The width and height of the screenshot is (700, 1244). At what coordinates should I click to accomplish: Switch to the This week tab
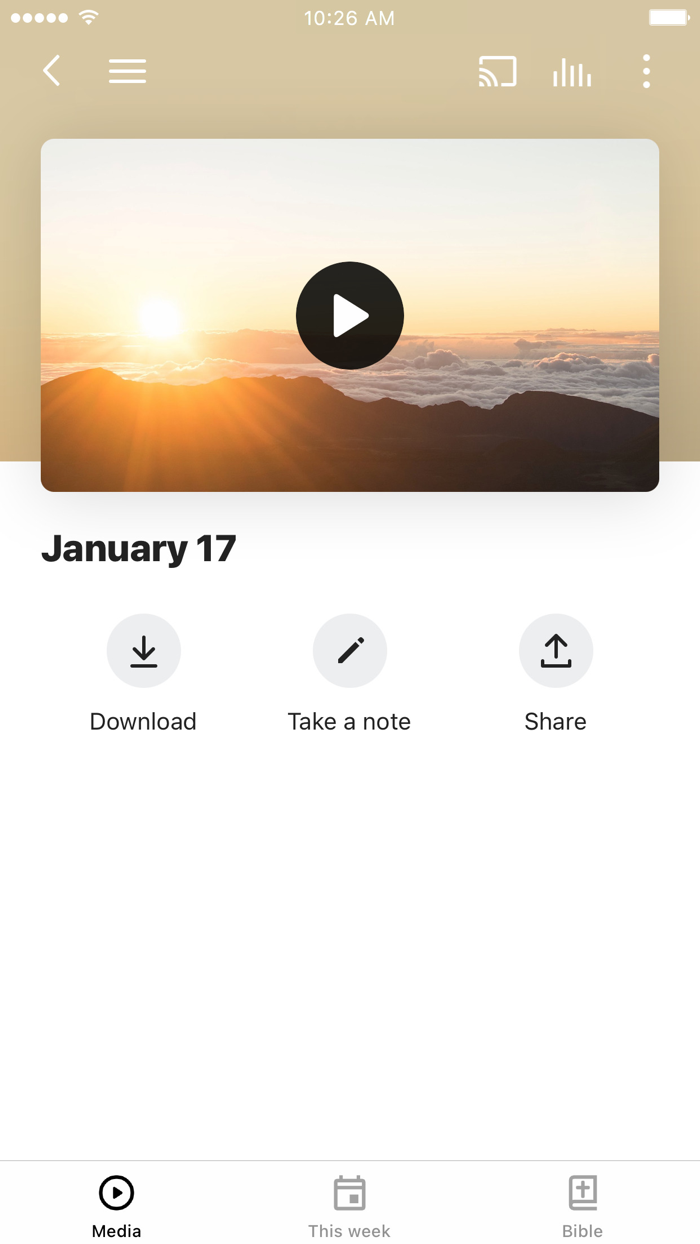point(349,1205)
